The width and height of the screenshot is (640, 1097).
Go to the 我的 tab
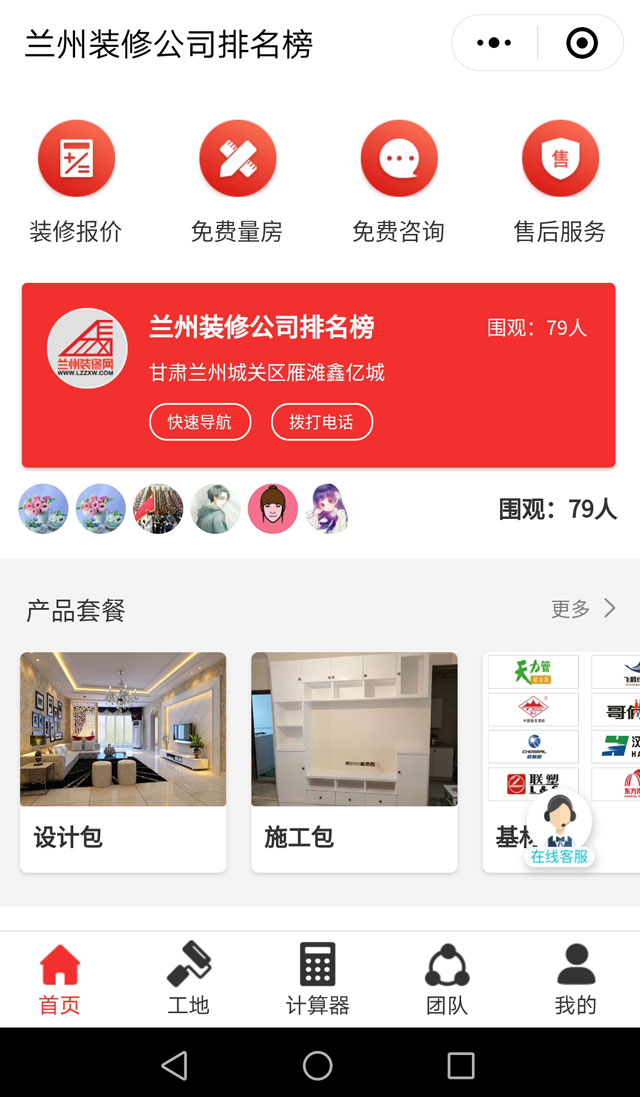click(575, 980)
